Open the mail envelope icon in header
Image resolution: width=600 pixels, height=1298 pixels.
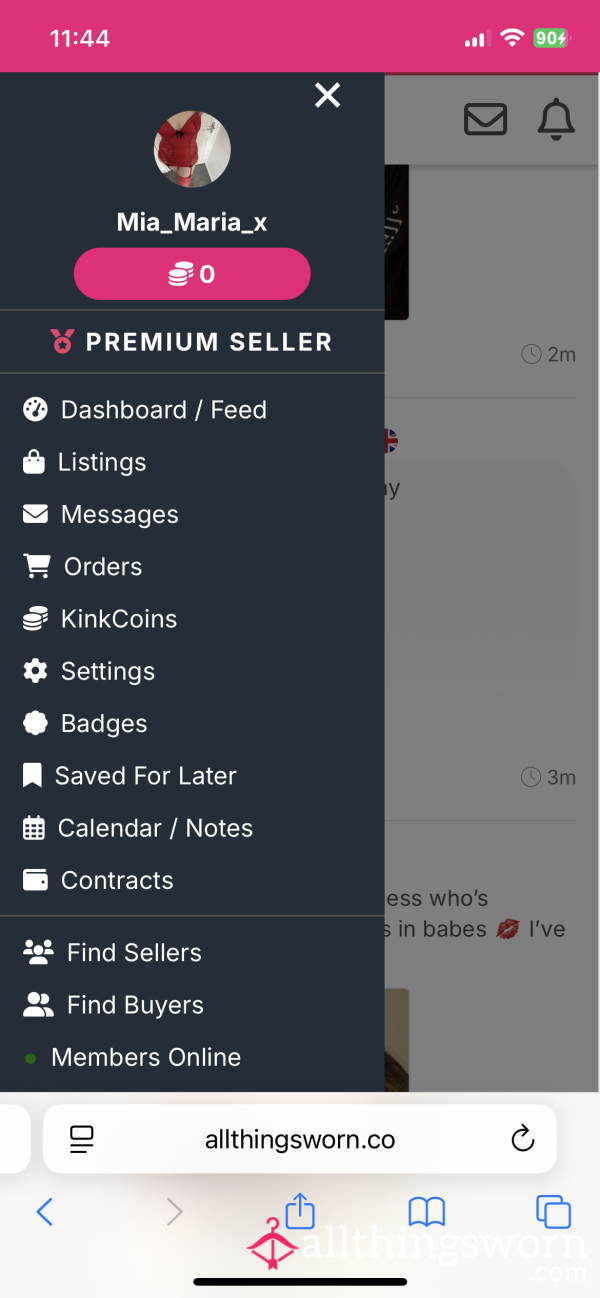click(486, 120)
